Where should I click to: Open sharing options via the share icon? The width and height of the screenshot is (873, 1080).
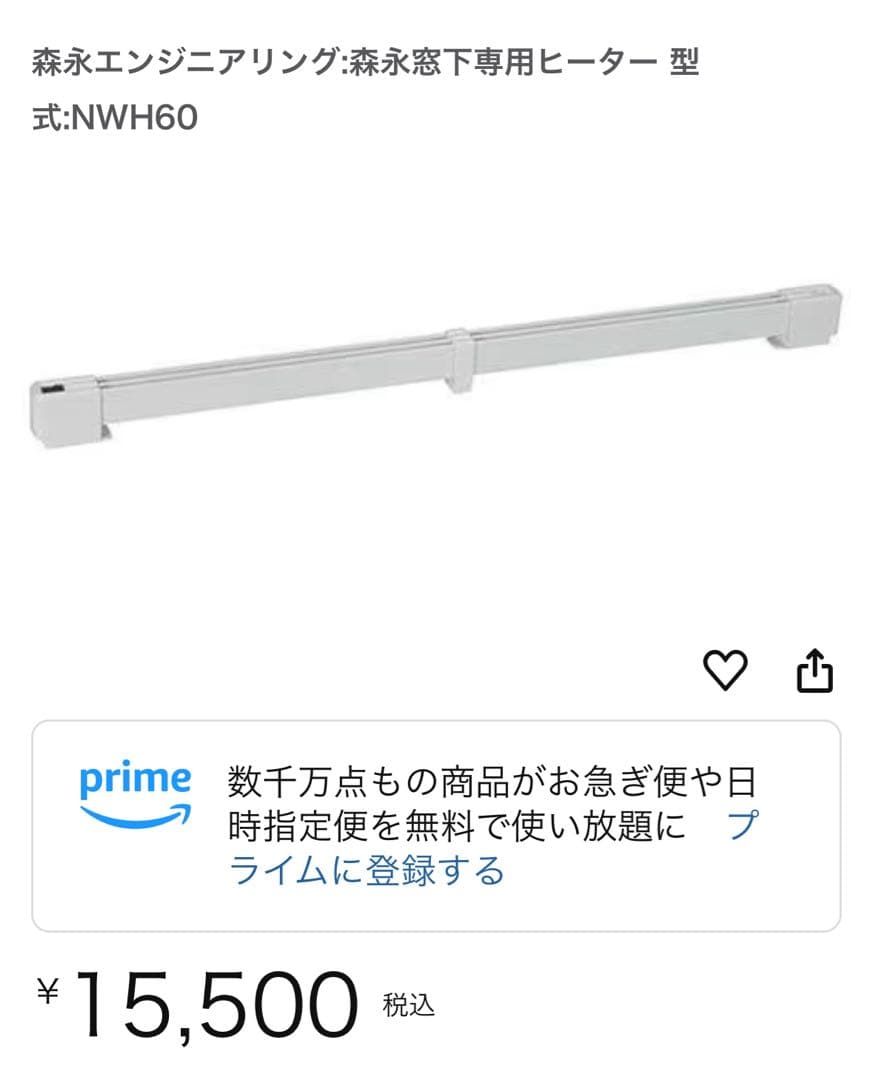(816, 670)
